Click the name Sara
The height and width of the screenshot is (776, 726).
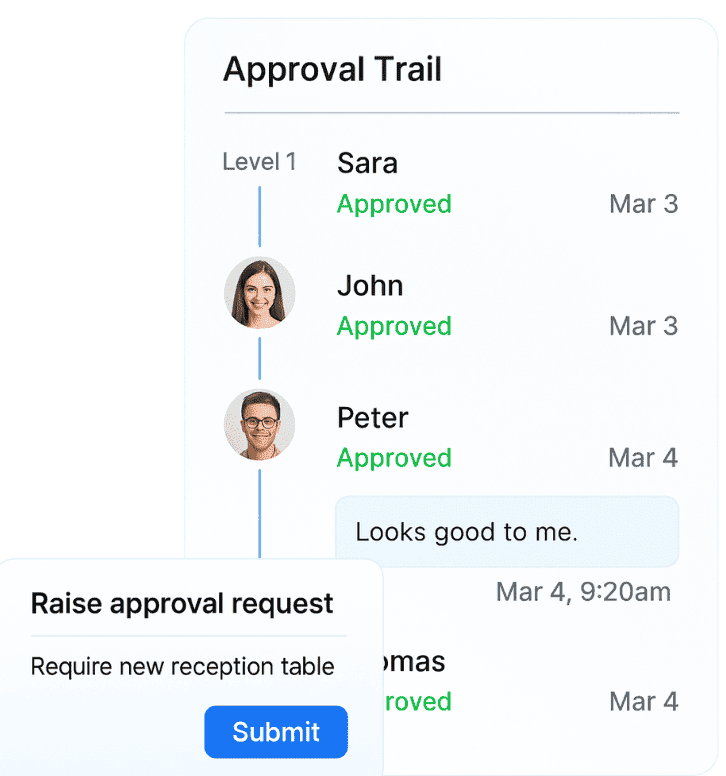367,162
